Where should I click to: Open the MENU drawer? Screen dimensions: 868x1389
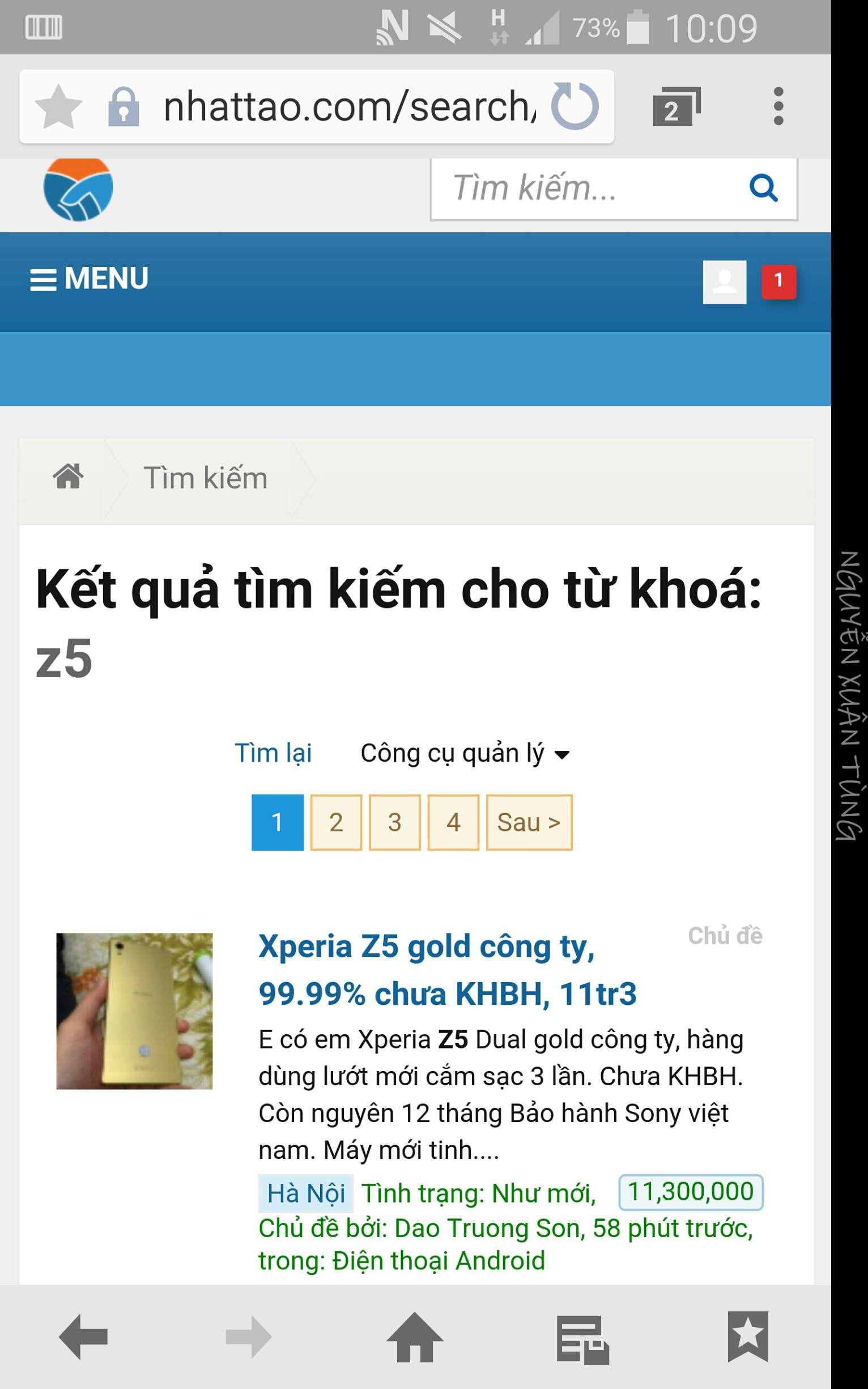tap(90, 279)
